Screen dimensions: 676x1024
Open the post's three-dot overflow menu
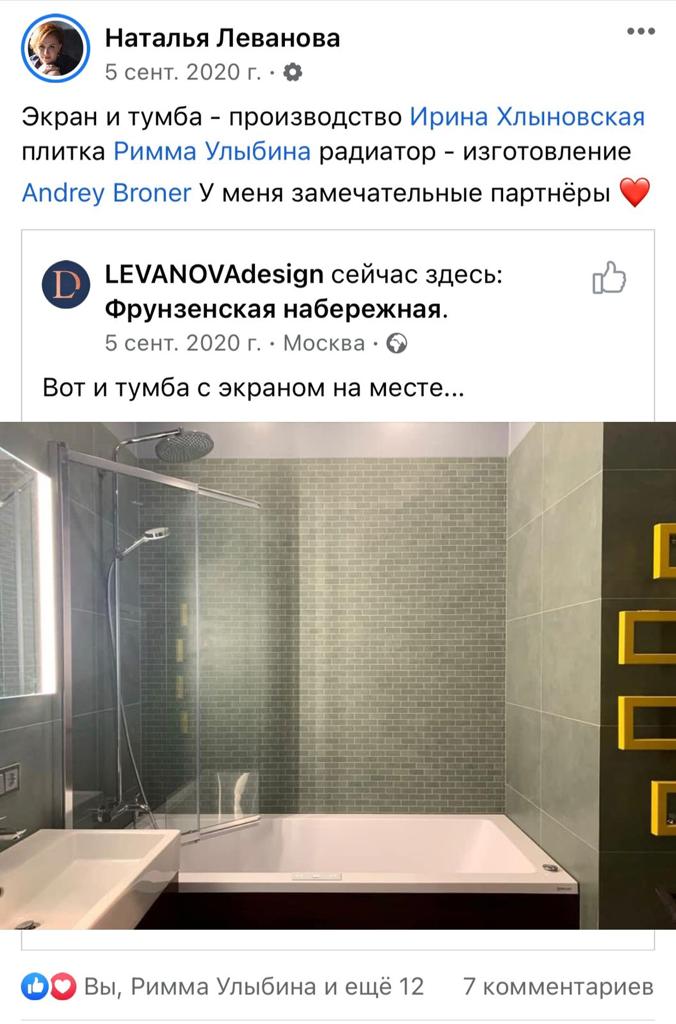pos(640,32)
